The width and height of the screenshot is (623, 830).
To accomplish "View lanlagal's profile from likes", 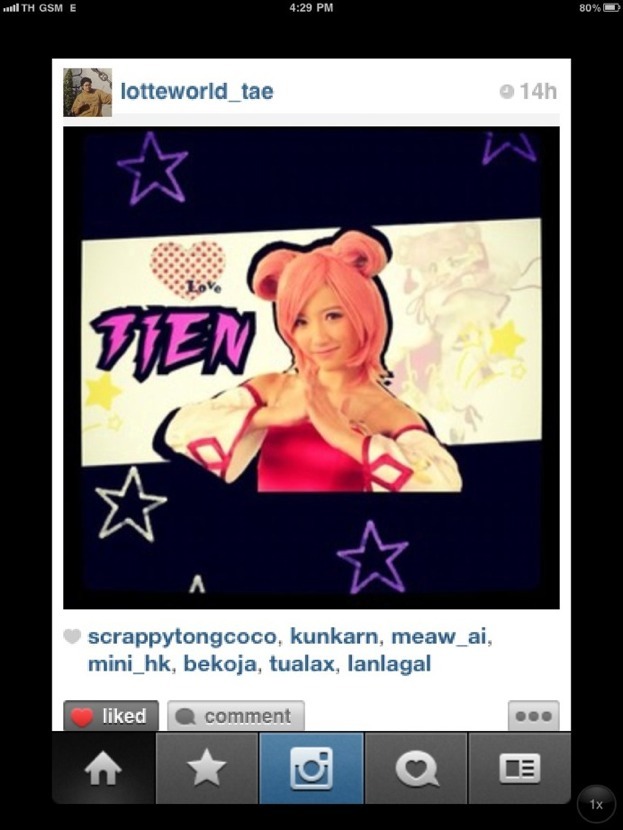I will click(389, 663).
